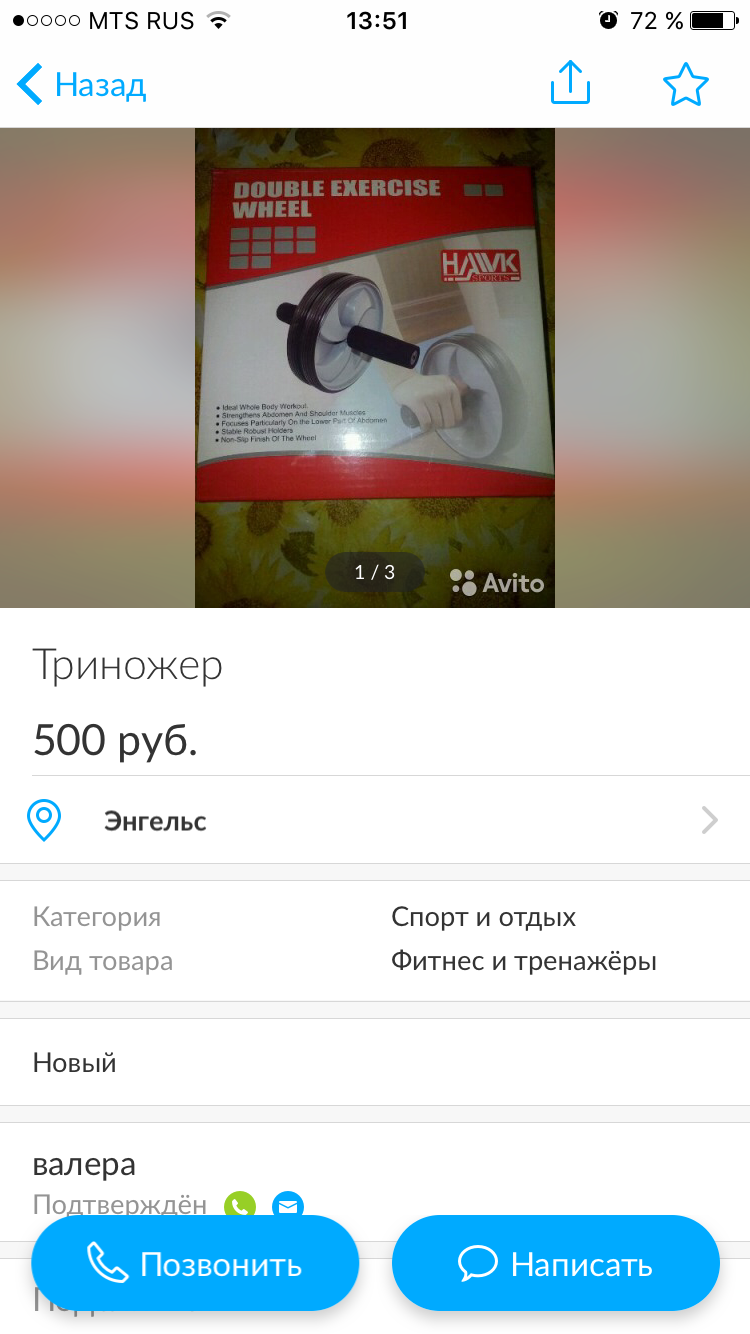Add listing to favorites with star
The height and width of the screenshot is (1334, 750).
click(685, 85)
